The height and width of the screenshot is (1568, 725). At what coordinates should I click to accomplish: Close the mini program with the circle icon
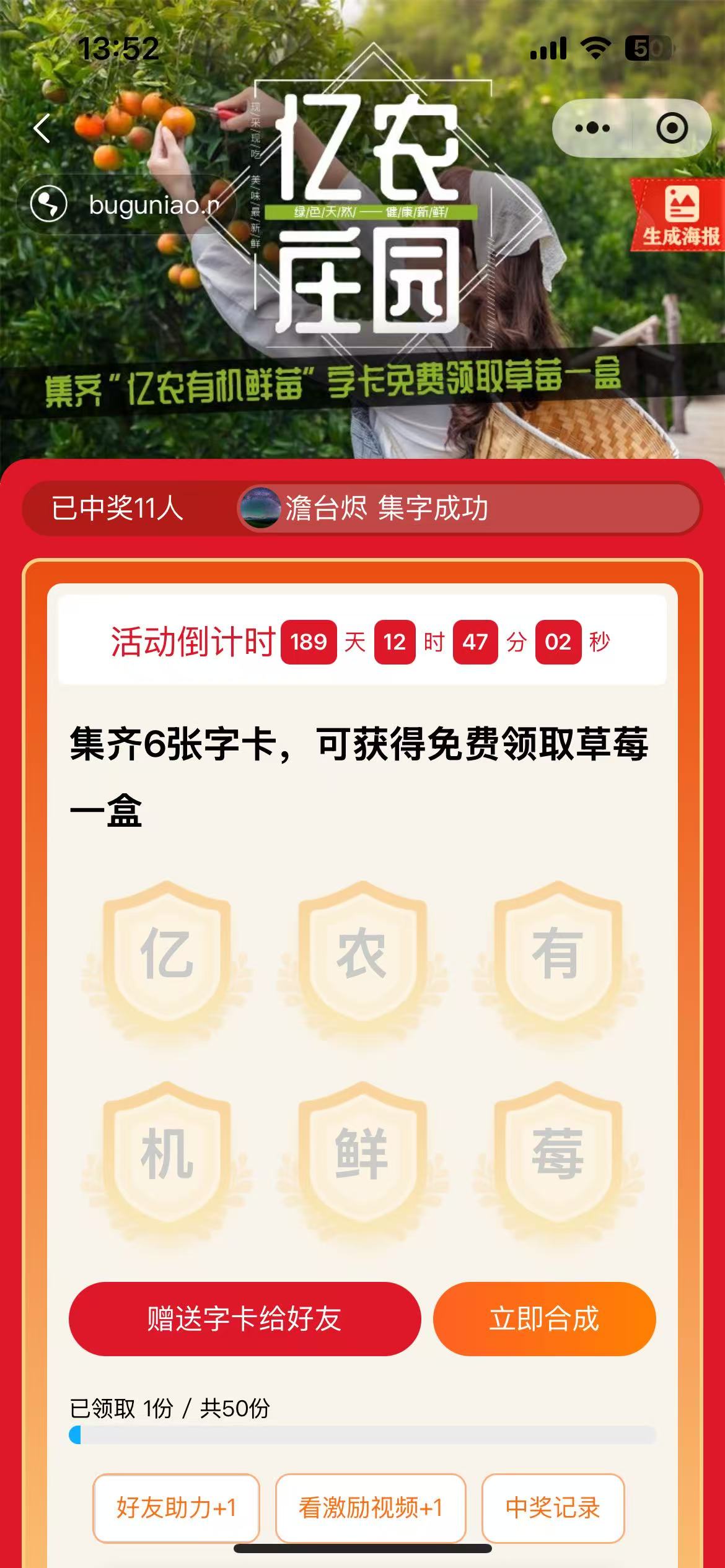(672, 128)
